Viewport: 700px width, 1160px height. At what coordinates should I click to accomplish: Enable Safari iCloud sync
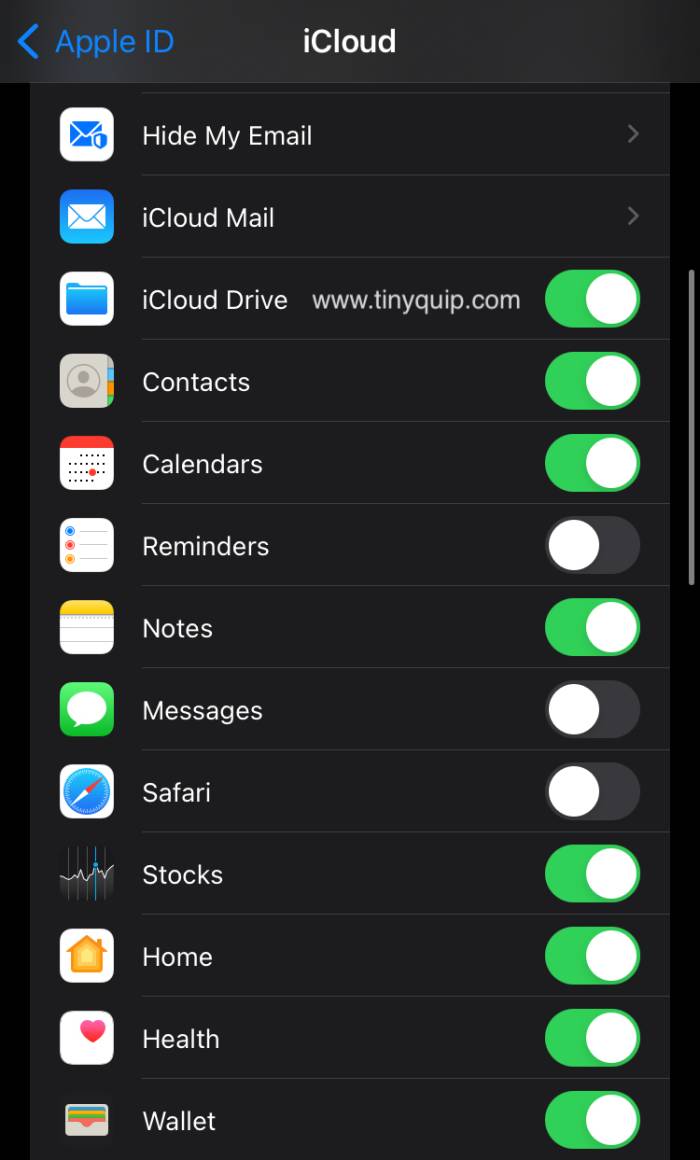pyautogui.click(x=592, y=791)
